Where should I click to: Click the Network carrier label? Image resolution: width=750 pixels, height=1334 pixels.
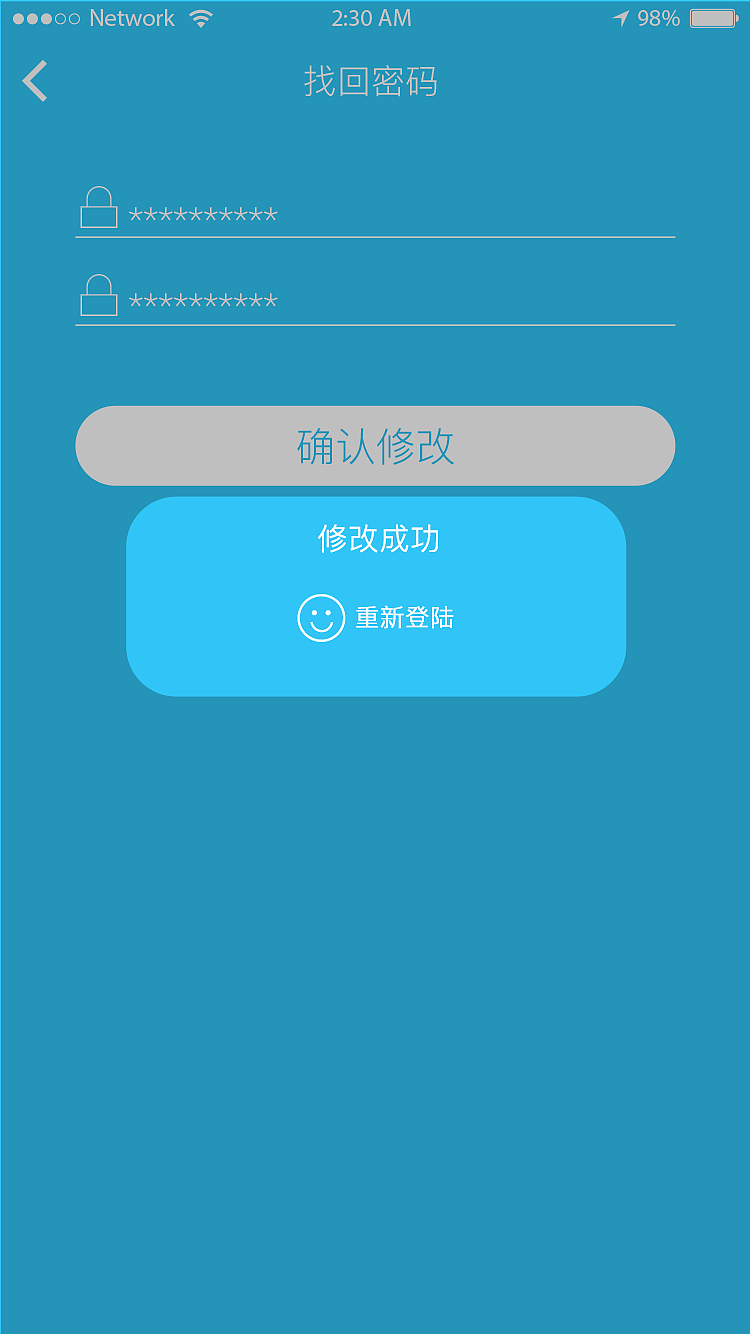click(133, 17)
